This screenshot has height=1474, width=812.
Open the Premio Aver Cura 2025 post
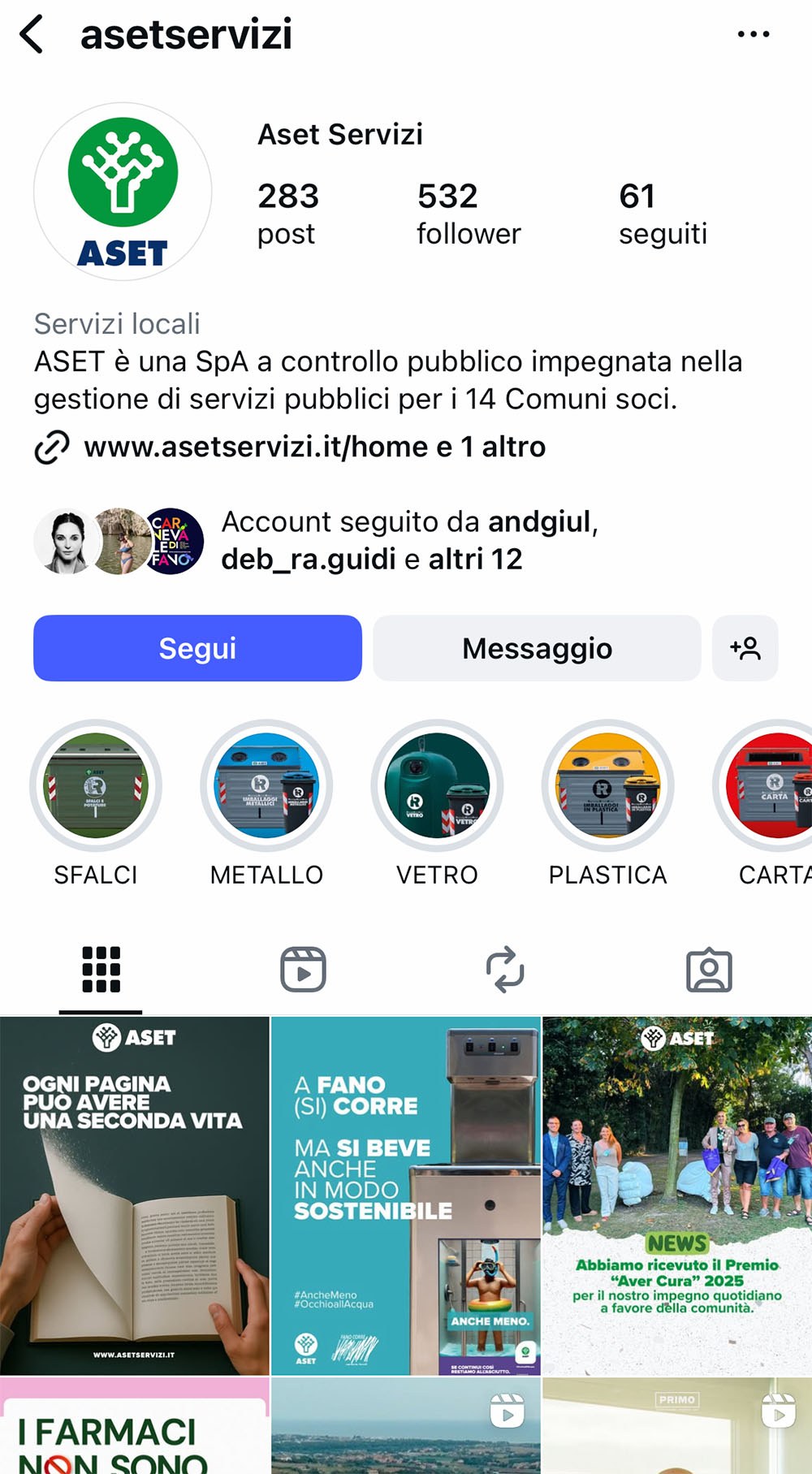[x=677, y=1195]
